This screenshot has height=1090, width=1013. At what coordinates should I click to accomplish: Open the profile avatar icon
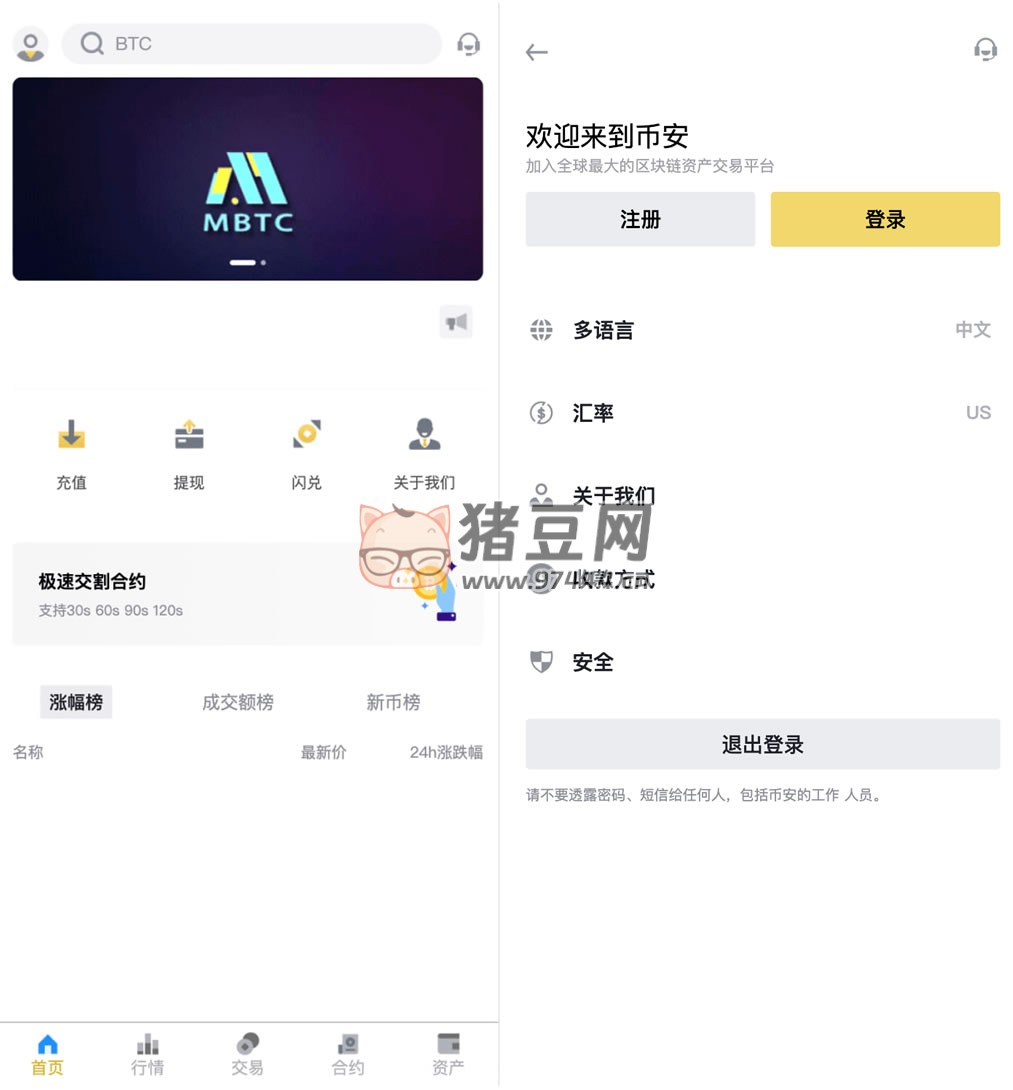coord(31,44)
